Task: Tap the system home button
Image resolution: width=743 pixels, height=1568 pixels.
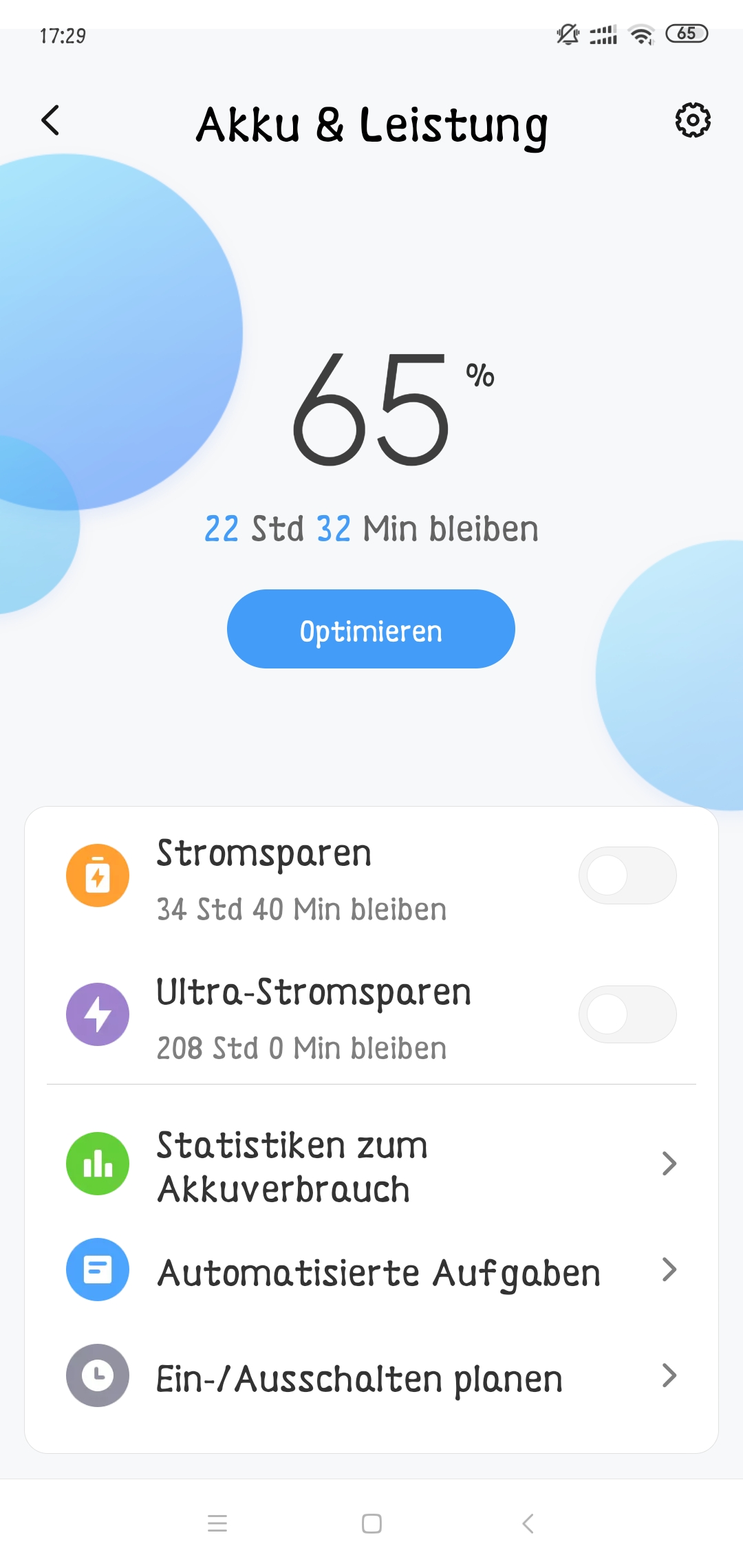Action: pyautogui.click(x=371, y=1523)
